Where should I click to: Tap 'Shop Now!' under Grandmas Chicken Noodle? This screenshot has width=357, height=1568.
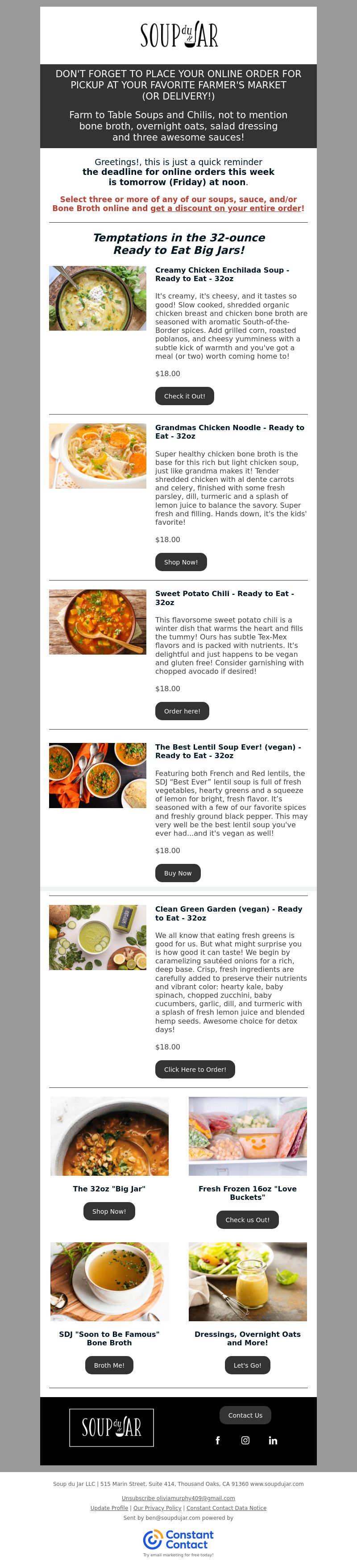(x=181, y=562)
